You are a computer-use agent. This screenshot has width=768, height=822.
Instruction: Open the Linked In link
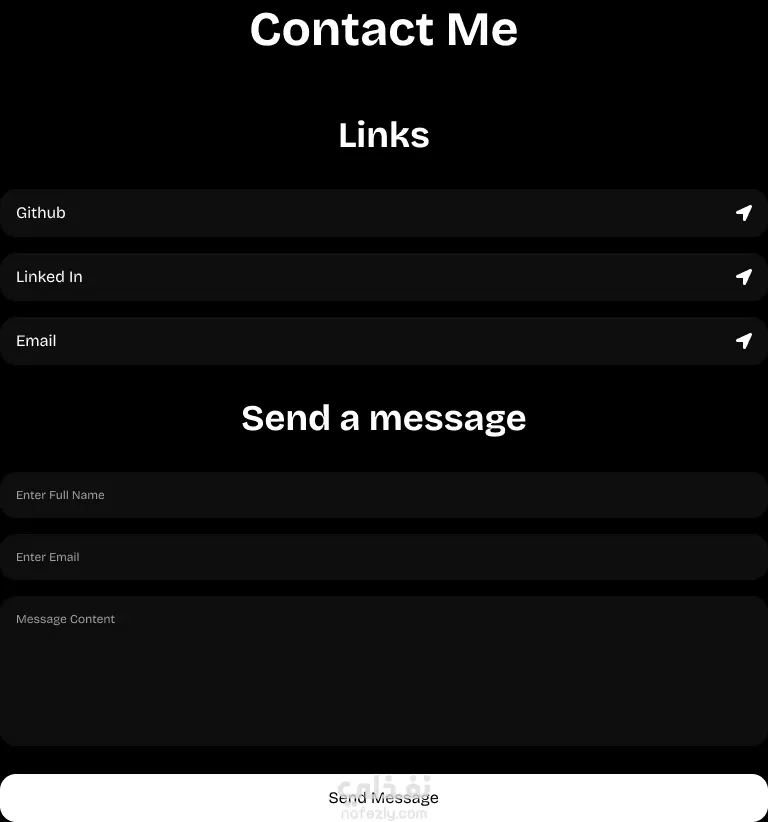383,277
